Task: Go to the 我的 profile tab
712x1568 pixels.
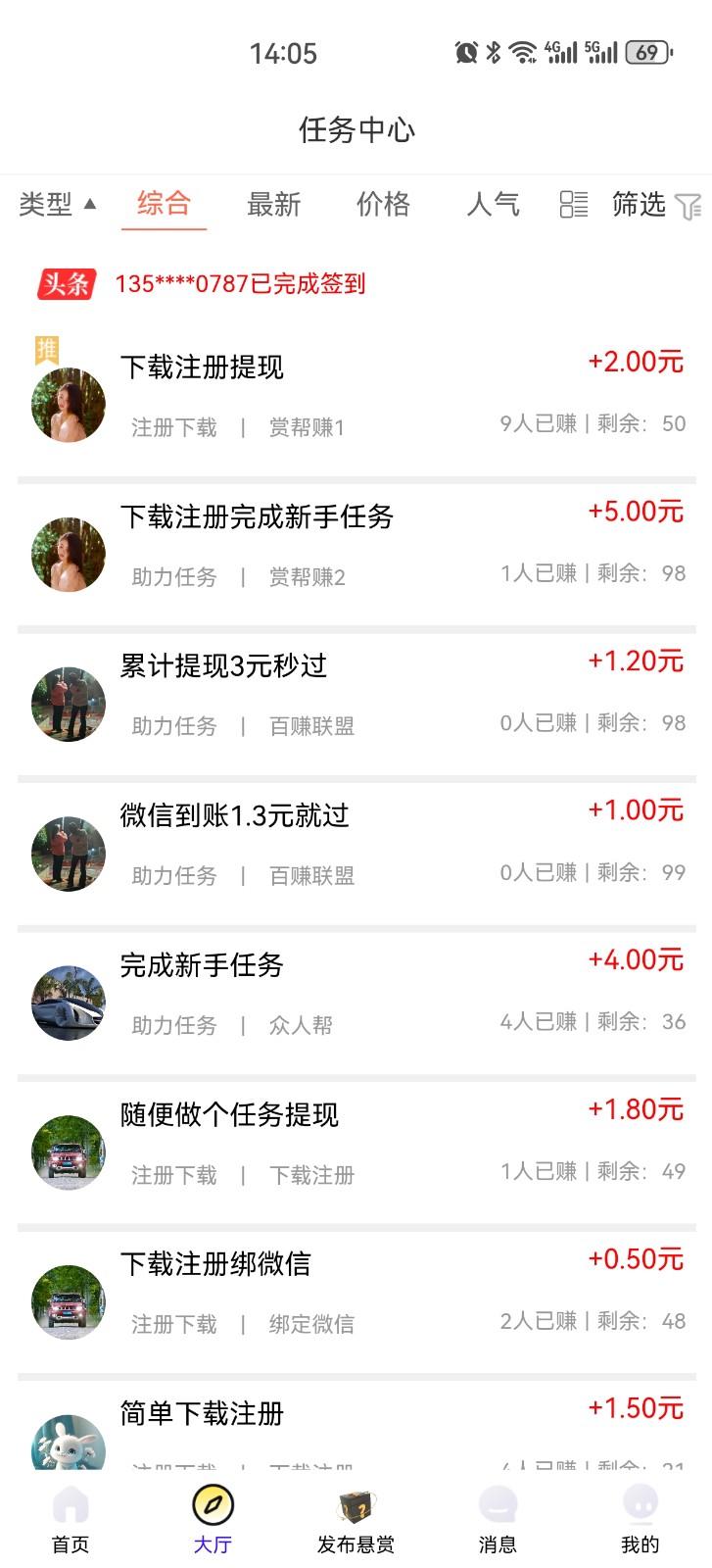Action: [640, 1519]
